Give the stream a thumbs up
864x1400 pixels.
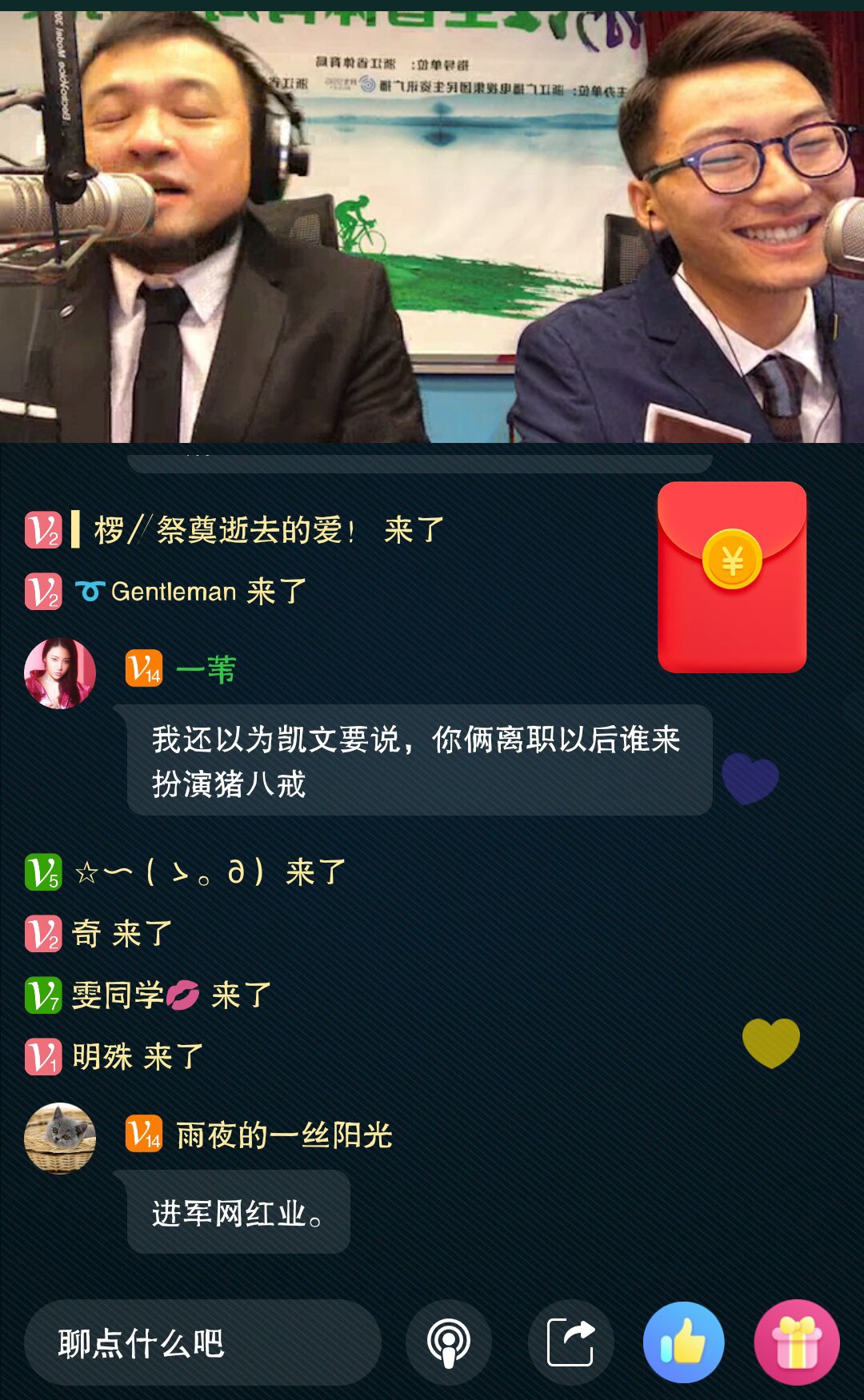[x=684, y=1342]
